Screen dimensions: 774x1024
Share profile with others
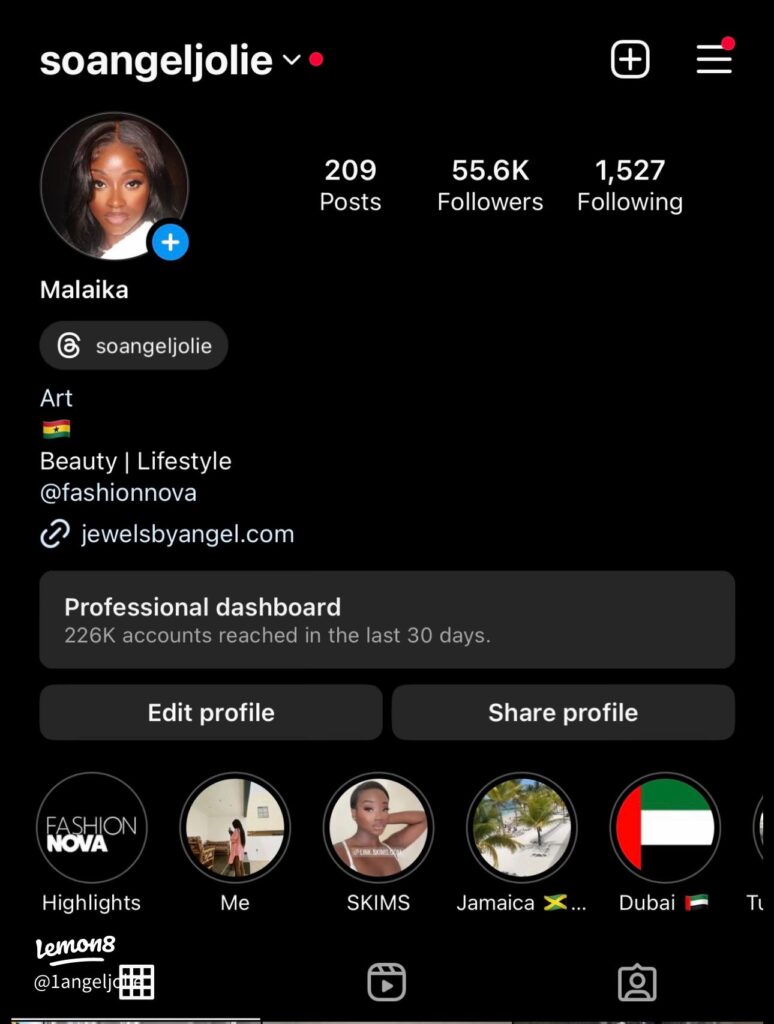click(x=563, y=712)
